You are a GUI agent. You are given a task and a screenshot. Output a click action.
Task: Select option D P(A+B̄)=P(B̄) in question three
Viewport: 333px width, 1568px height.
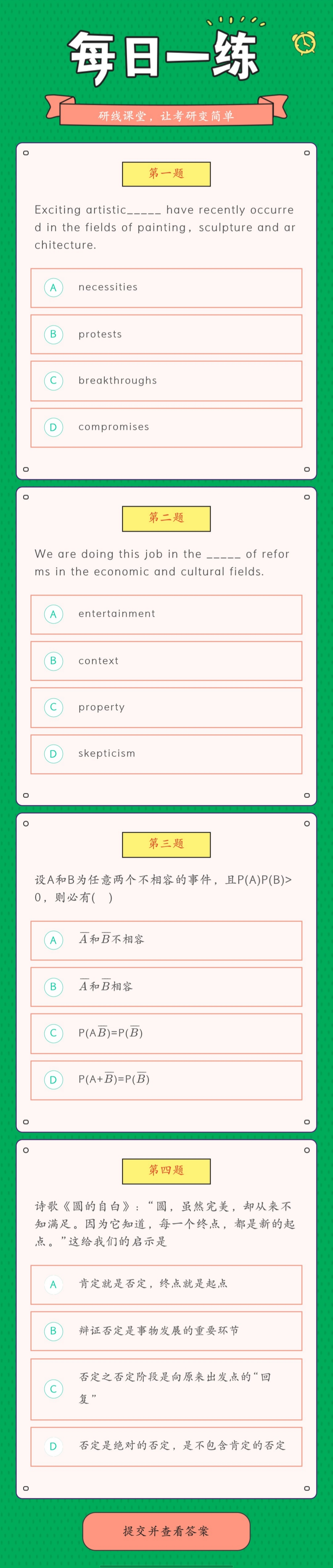pyautogui.click(x=166, y=1080)
